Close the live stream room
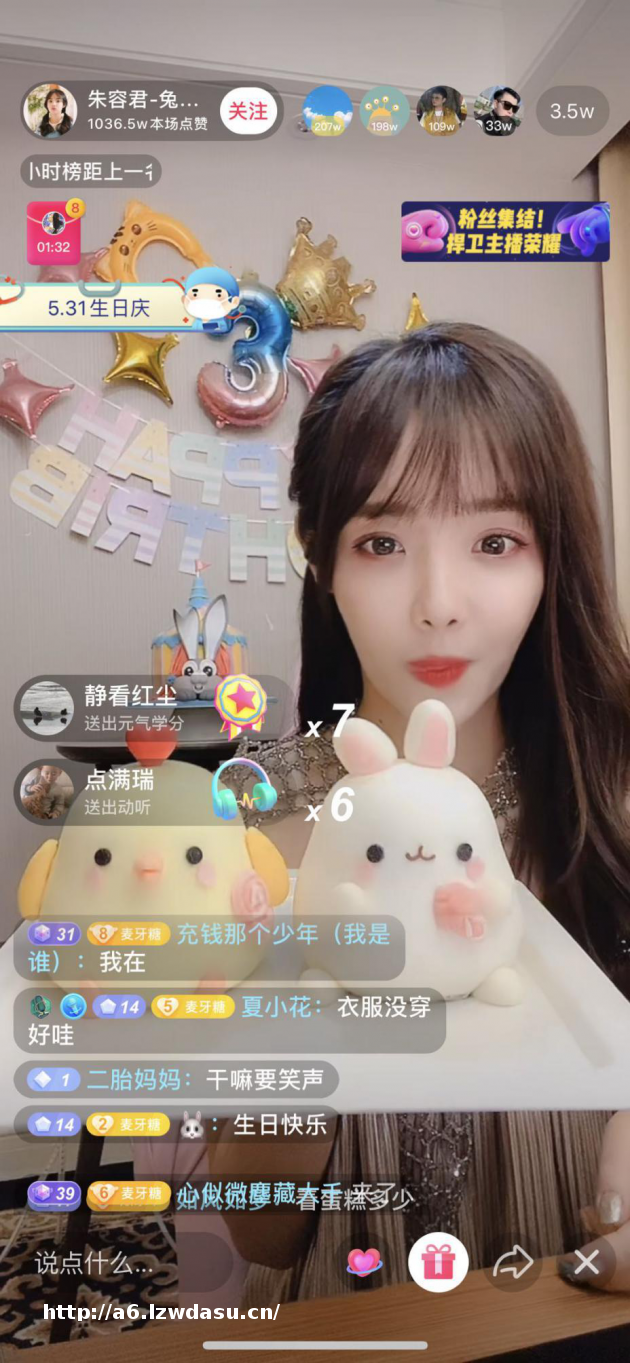The image size is (630, 1363). coord(586,1262)
